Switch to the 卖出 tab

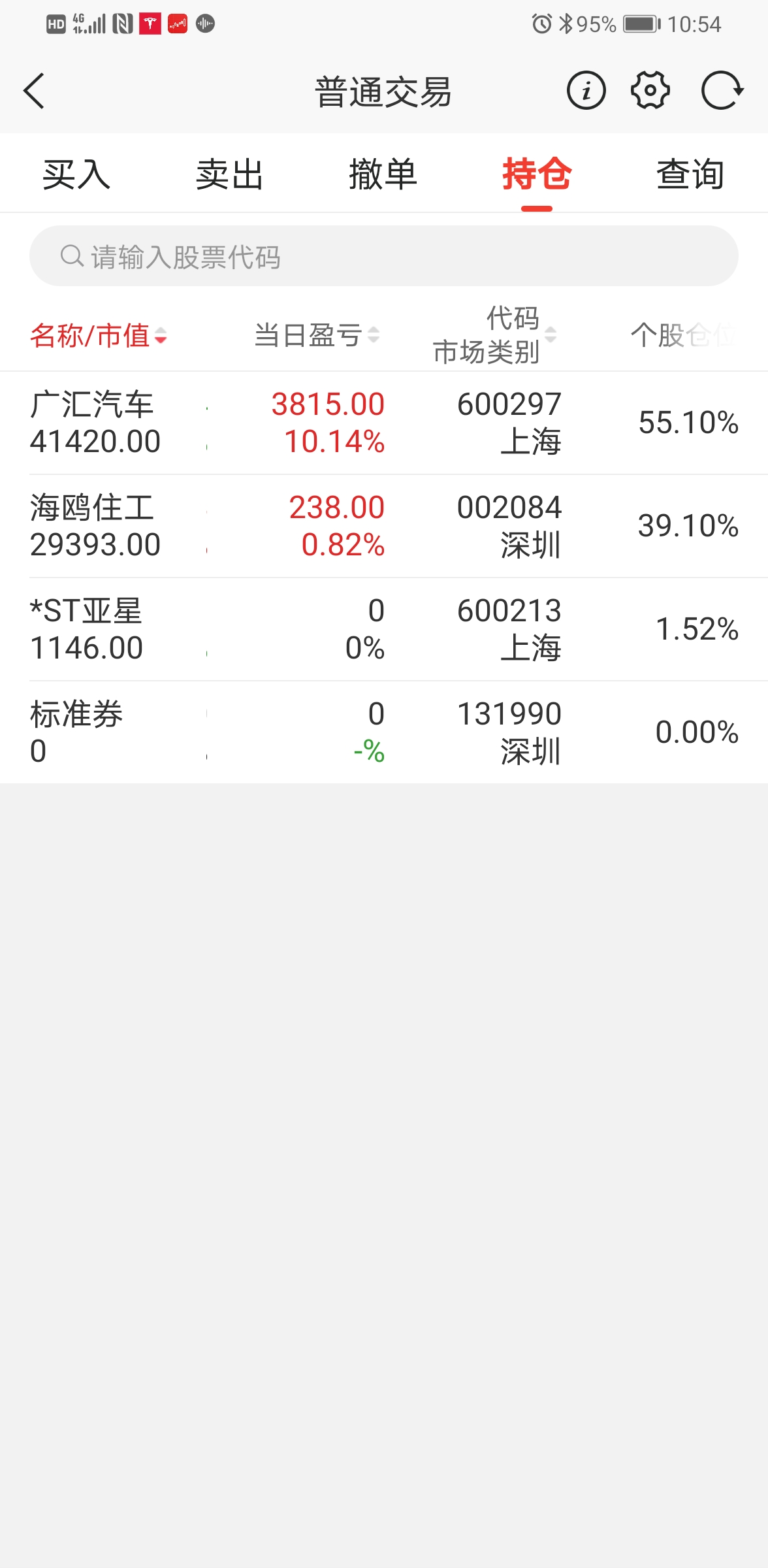(x=229, y=174)
